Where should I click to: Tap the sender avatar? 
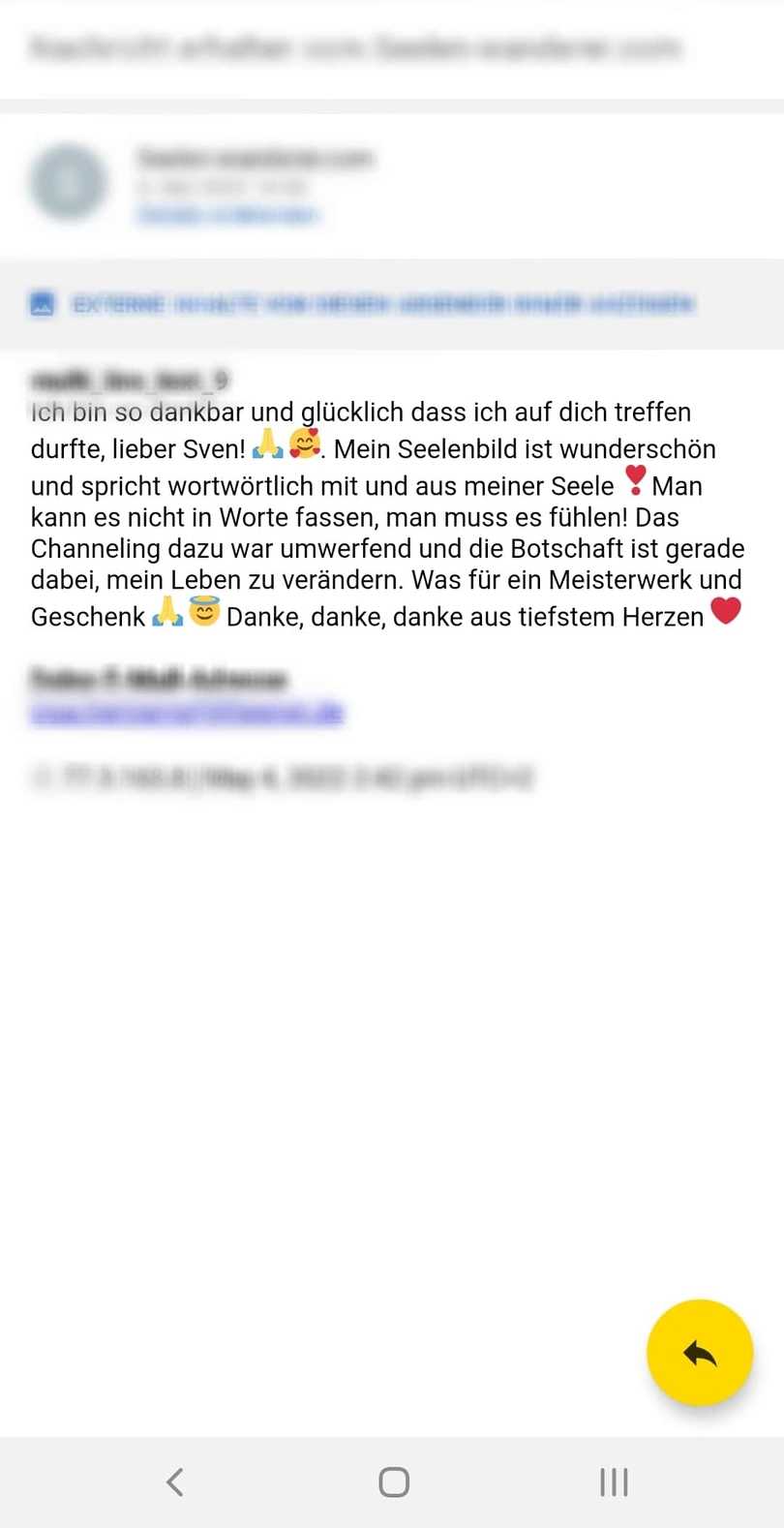(x=68, y=182)
